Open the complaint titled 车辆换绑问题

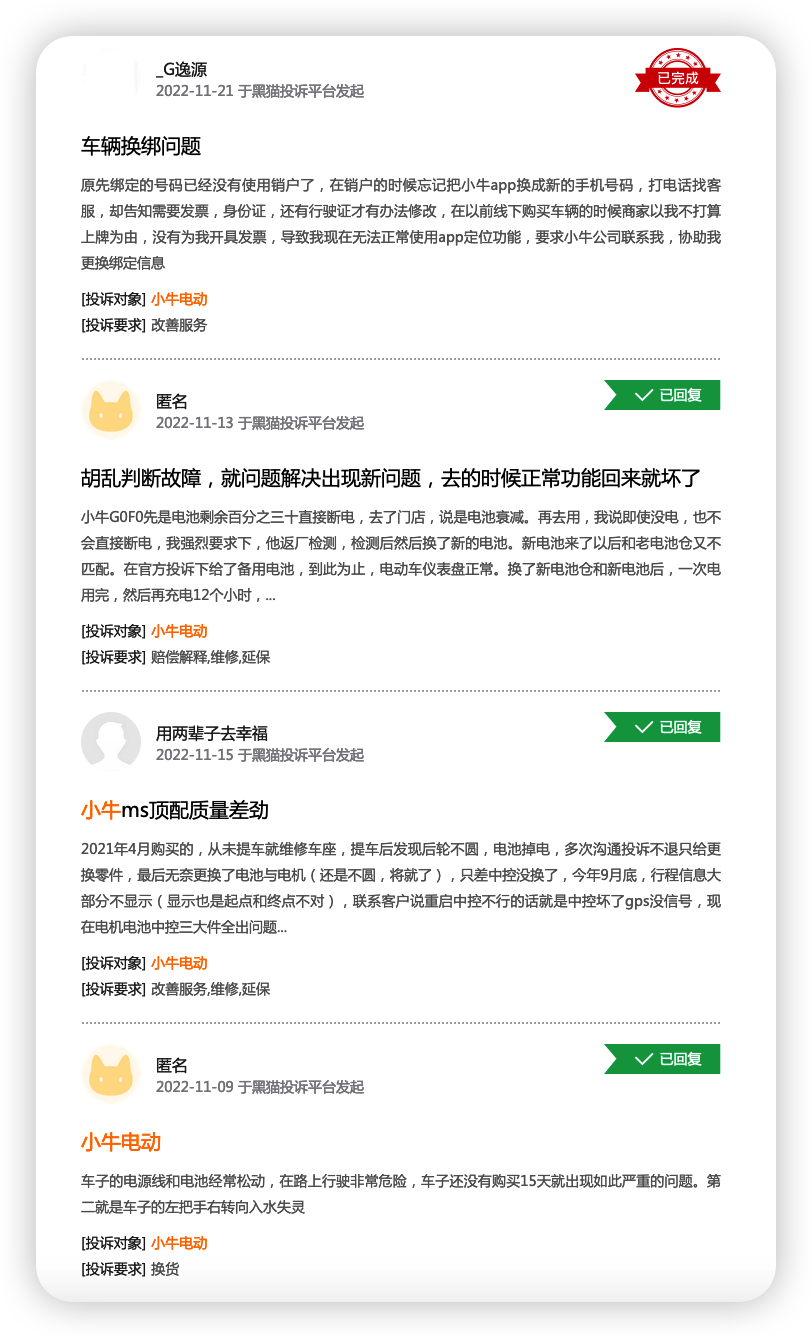click(x=141, y=147)
